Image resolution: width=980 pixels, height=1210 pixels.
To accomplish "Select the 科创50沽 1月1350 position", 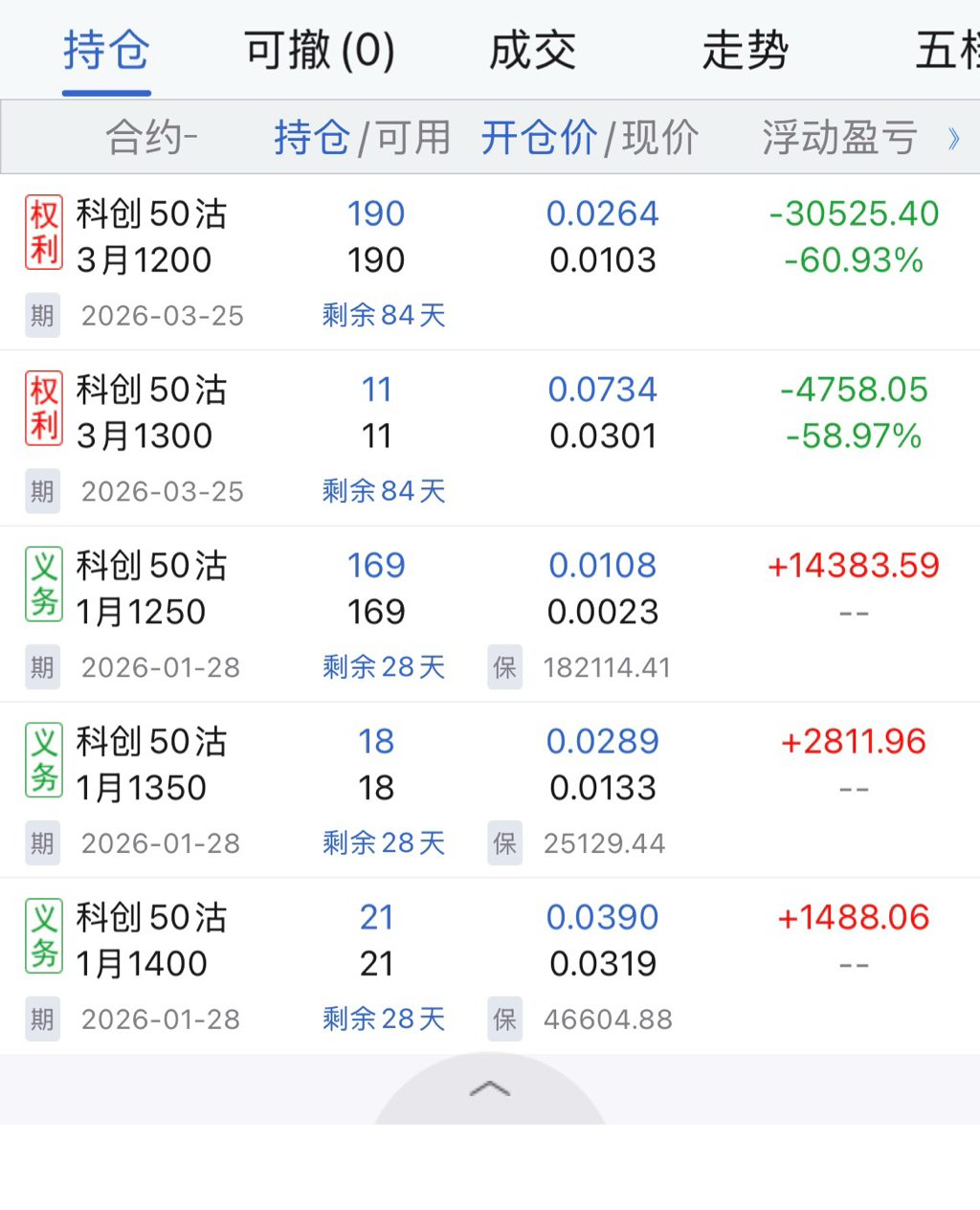I will pyautogui.click(x=153, y=765).
